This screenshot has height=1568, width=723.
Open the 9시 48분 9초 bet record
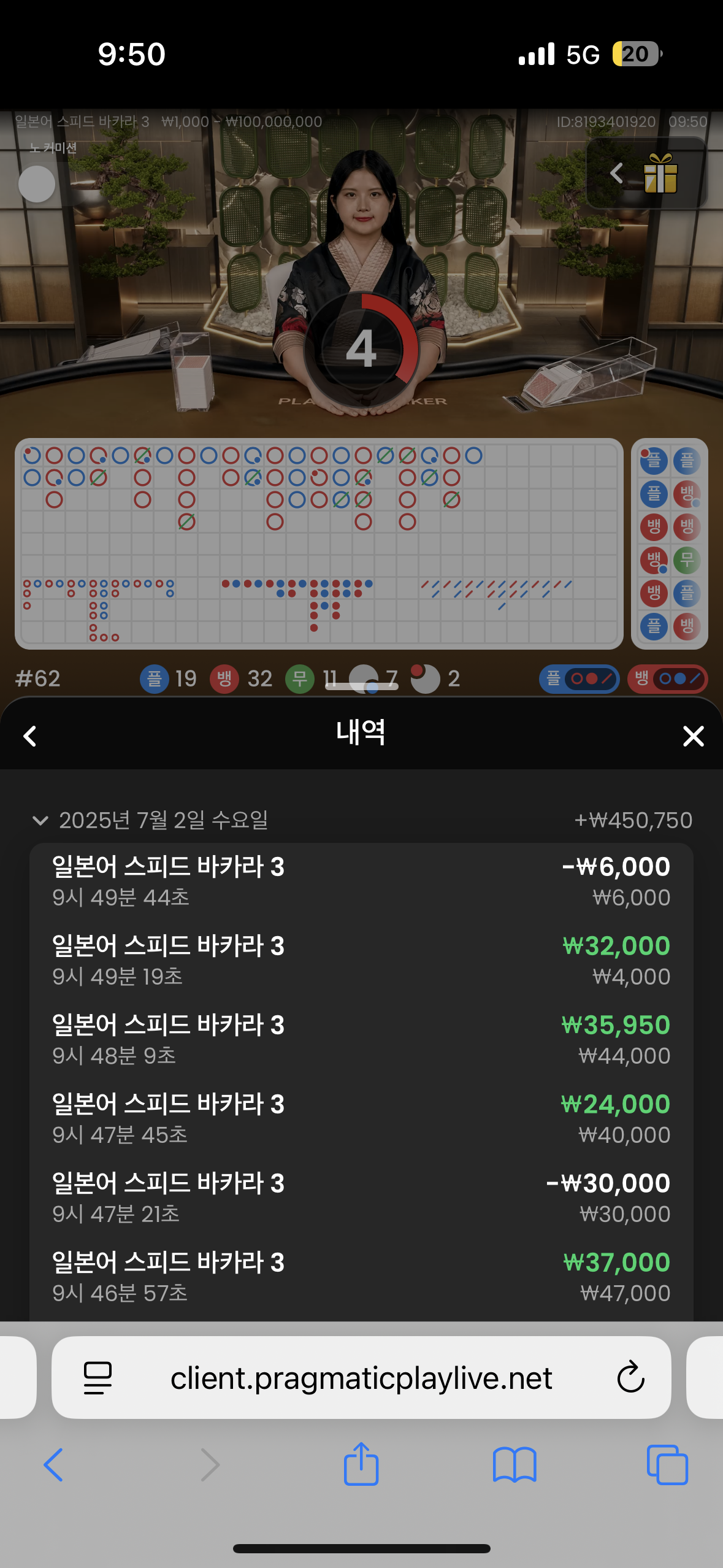coord(361,1039)
